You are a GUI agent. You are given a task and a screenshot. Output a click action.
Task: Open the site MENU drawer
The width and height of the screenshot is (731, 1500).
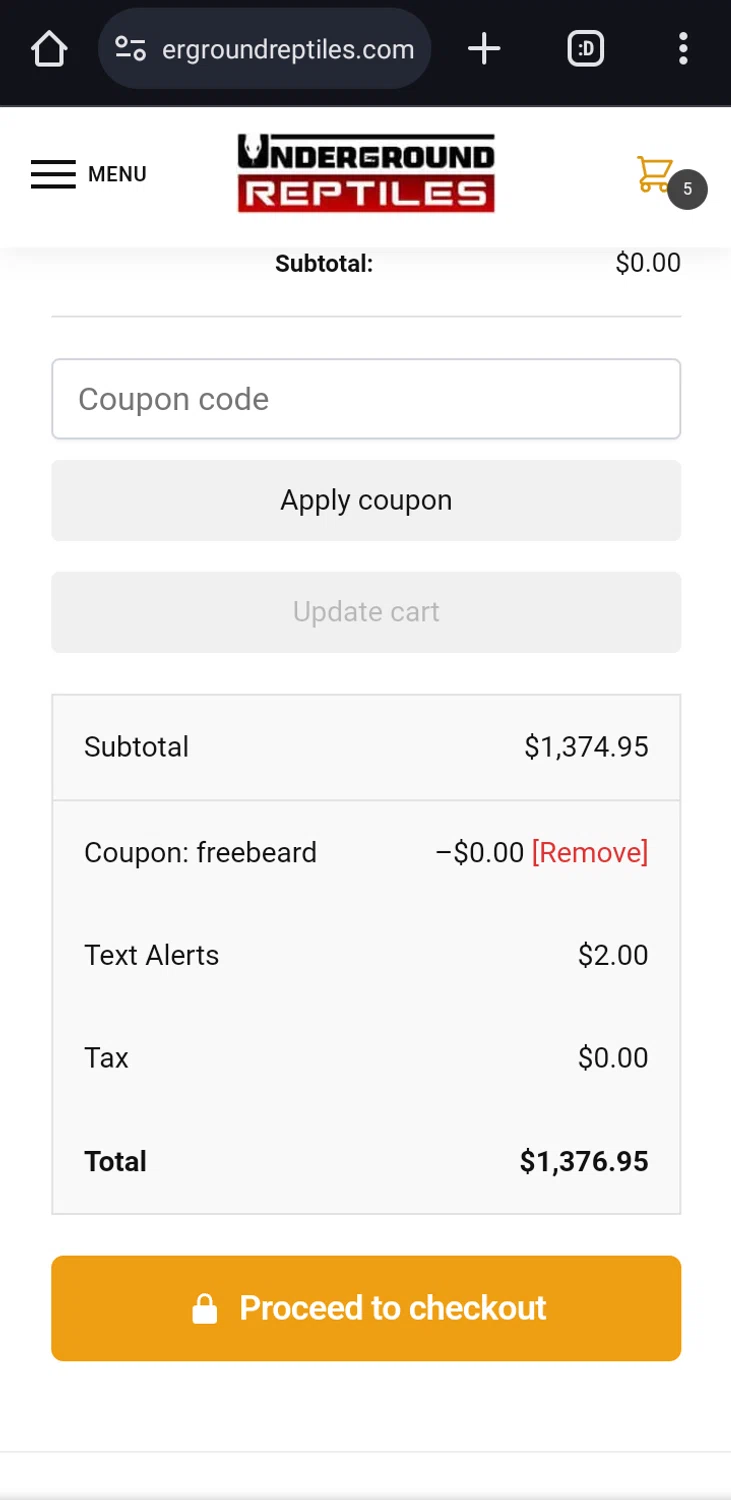tap(89, 174)
